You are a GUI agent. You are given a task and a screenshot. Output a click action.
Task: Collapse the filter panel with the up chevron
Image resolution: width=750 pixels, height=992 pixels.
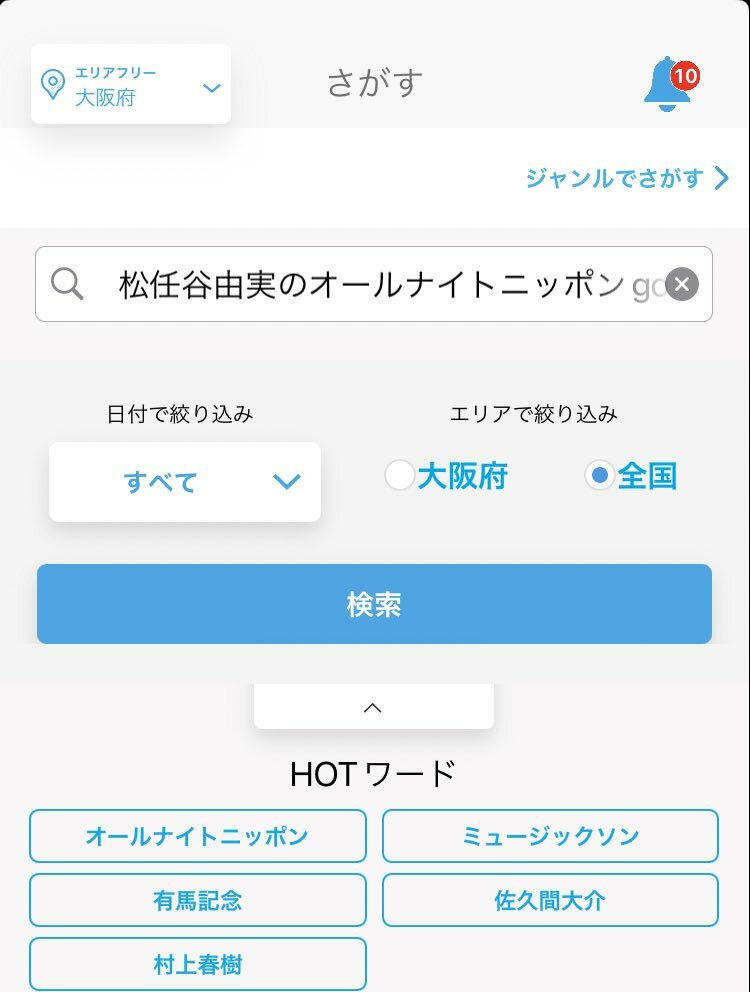373,707
